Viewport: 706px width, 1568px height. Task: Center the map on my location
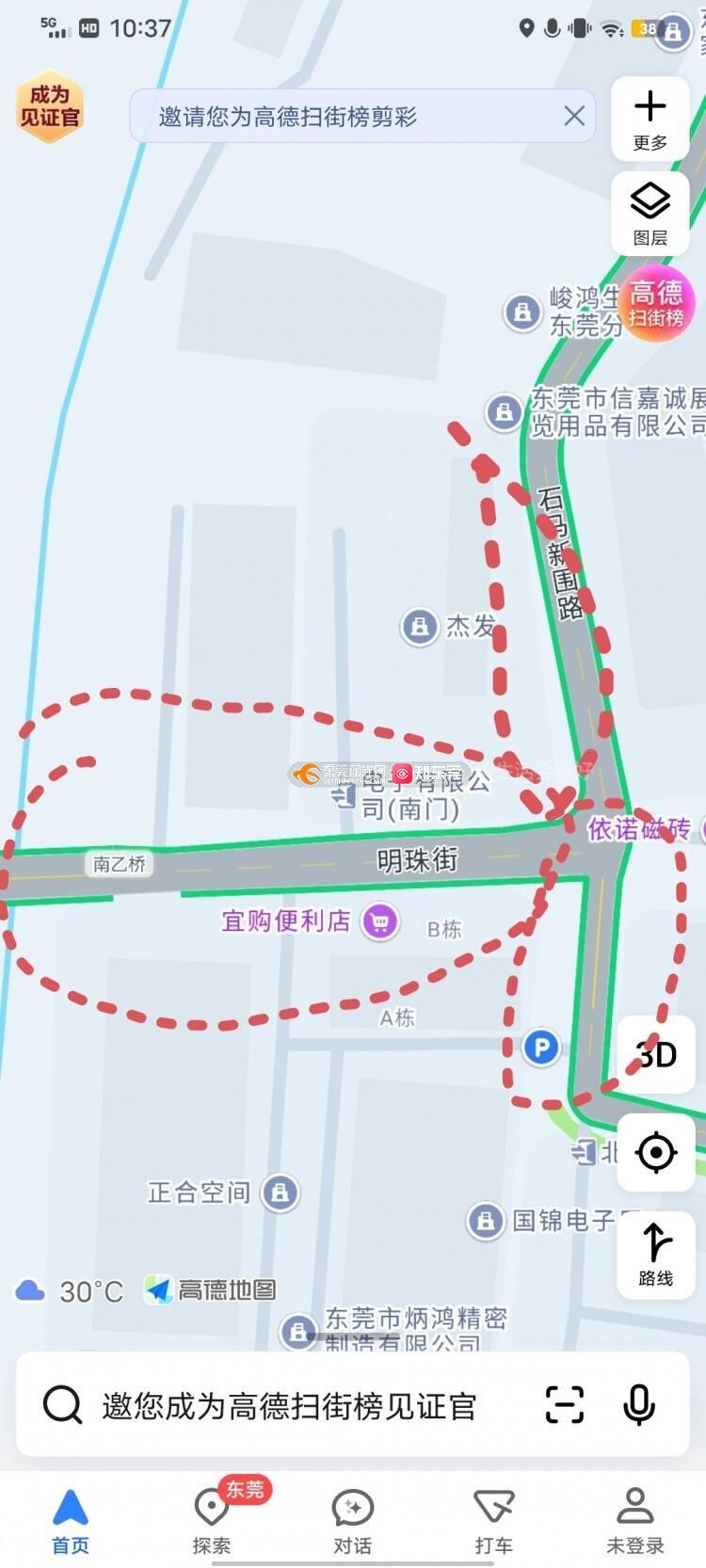656,1151
